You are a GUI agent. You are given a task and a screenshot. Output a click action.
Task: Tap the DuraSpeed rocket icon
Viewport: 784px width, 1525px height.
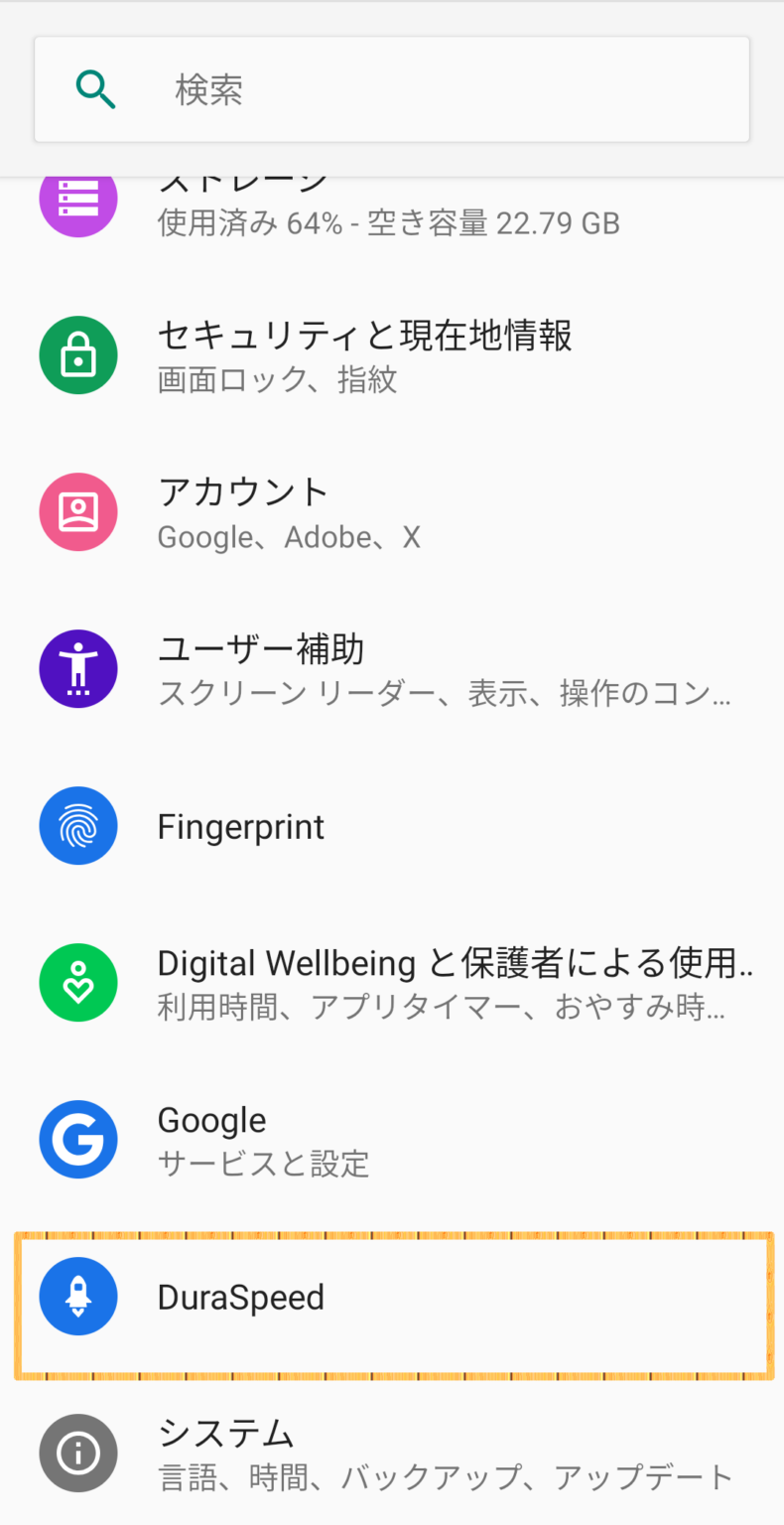coord(78,1296)
